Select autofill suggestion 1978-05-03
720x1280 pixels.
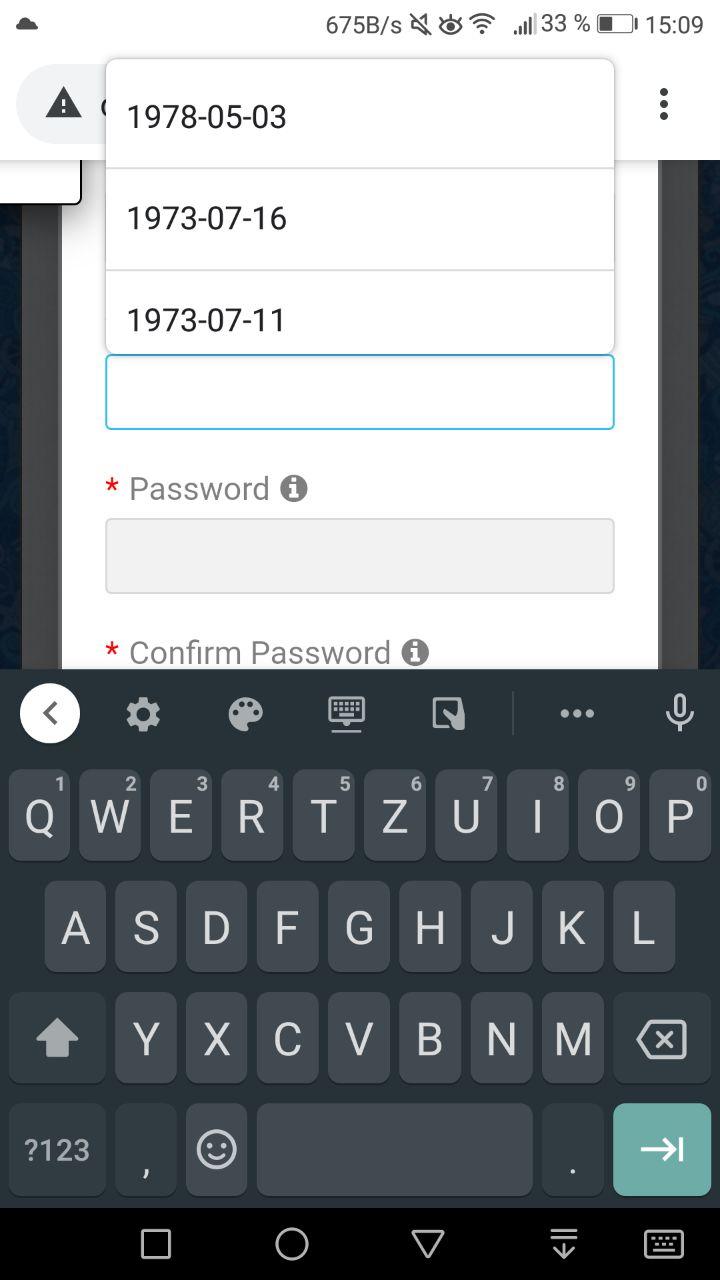click(x=359, y=117)
